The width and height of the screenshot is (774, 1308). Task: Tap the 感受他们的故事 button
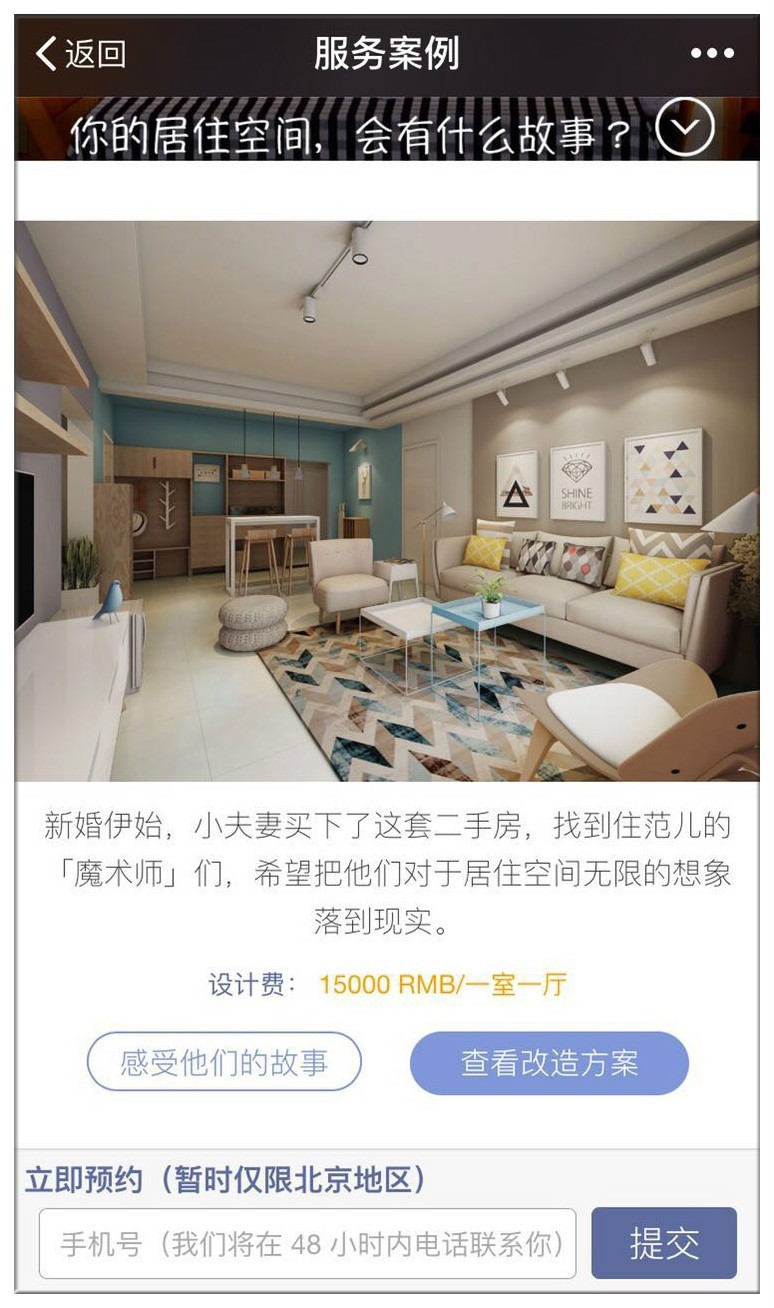(x=225, y=1063)
